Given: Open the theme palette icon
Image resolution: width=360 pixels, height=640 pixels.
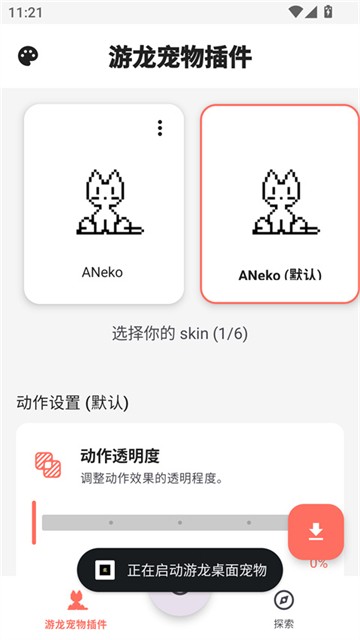Looking at the screenshot, I should click(28, 56).
